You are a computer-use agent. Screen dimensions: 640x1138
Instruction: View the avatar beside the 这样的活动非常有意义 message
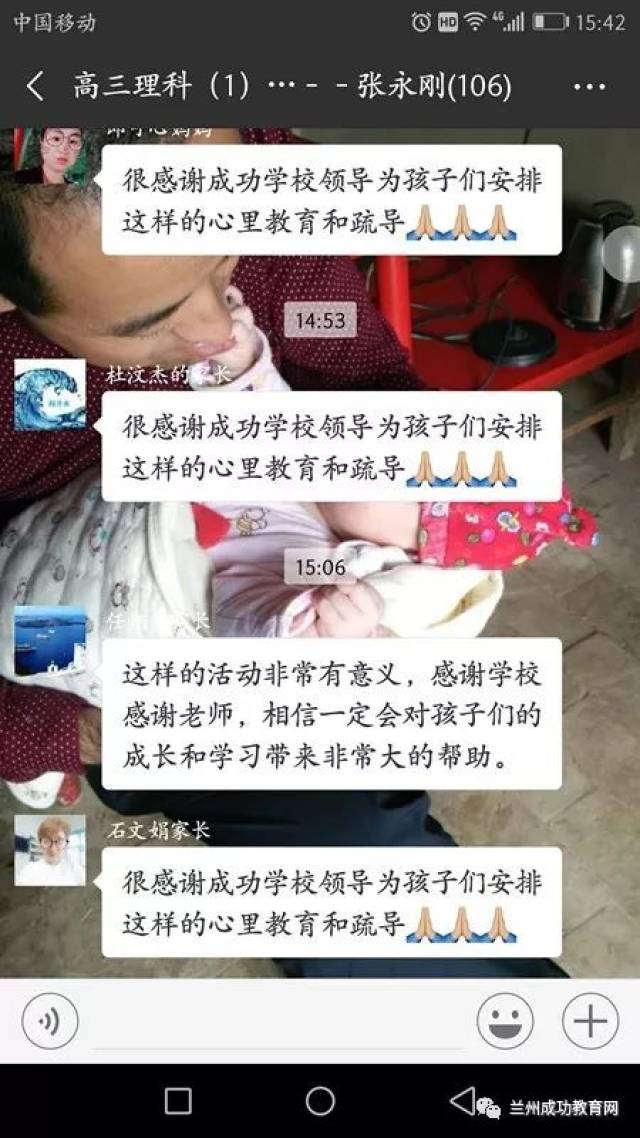click(50, 641)
